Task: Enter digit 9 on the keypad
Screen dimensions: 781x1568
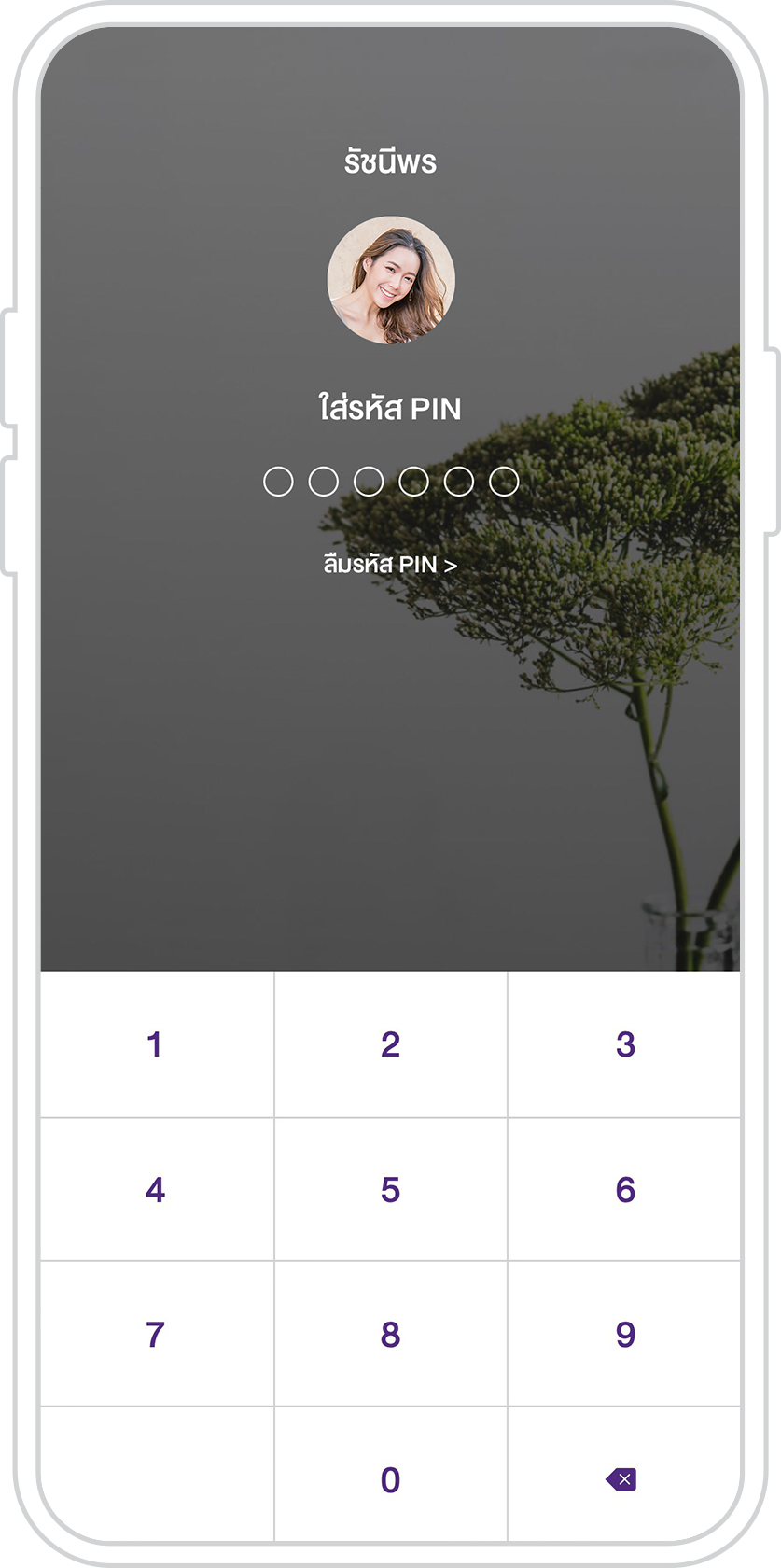Action: click(624, 1335)
